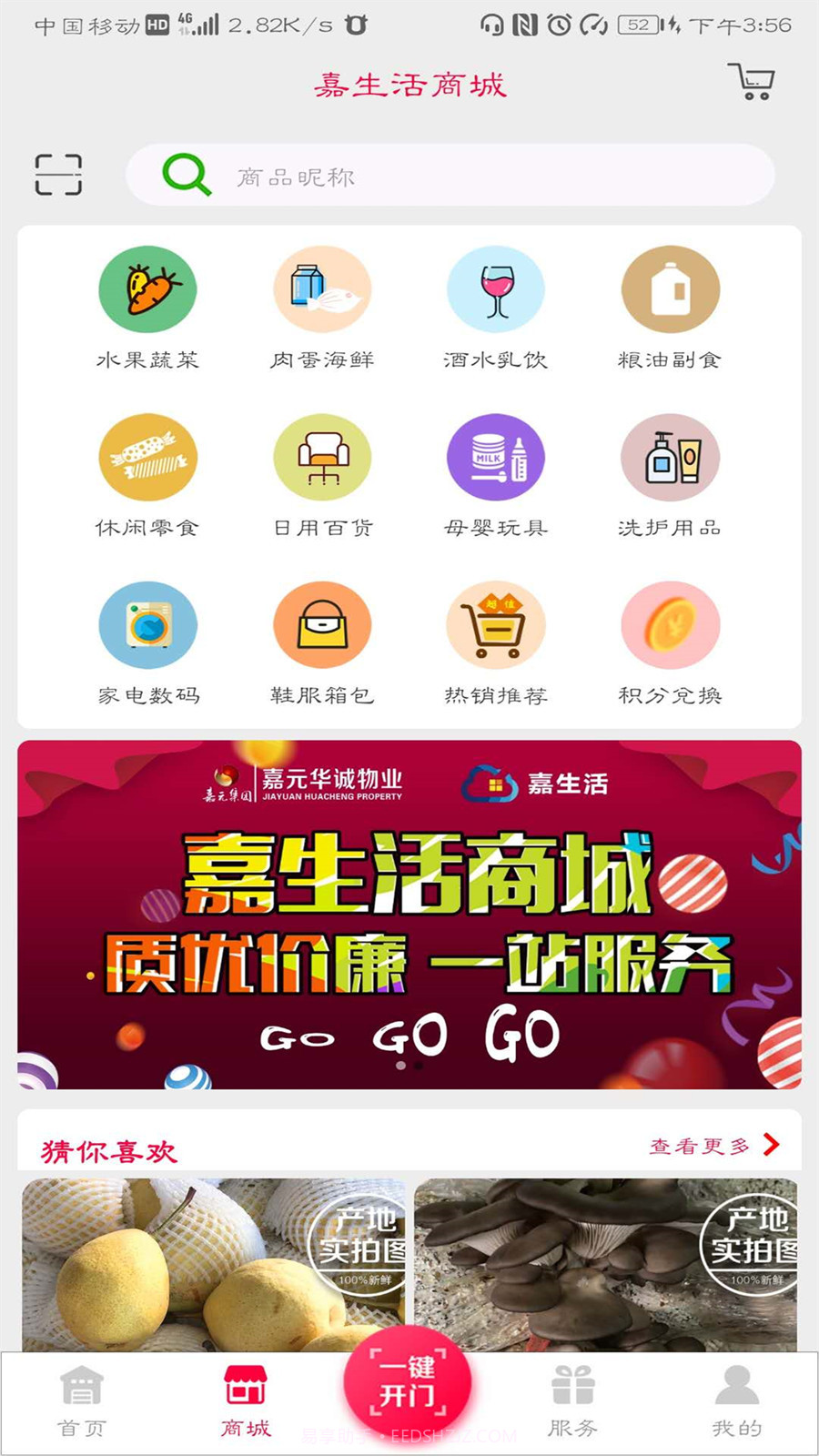Open the 水果蔬菜 category icon

click(x=148, y=288)
